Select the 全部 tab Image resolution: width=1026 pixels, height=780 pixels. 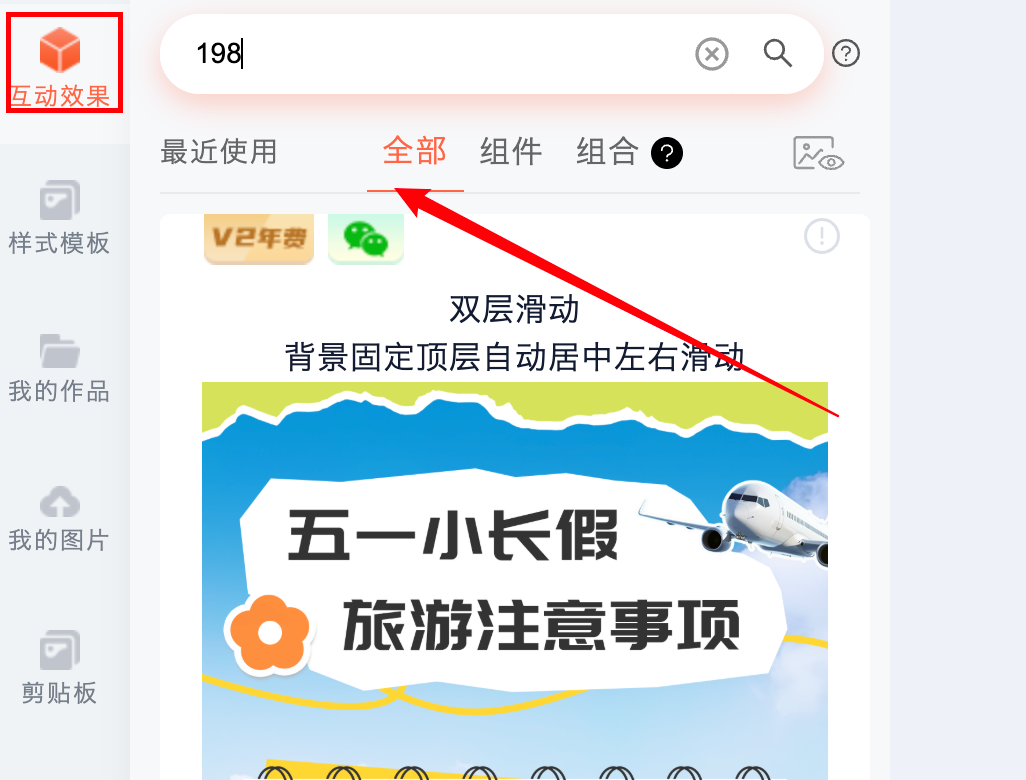pos(414,152)
